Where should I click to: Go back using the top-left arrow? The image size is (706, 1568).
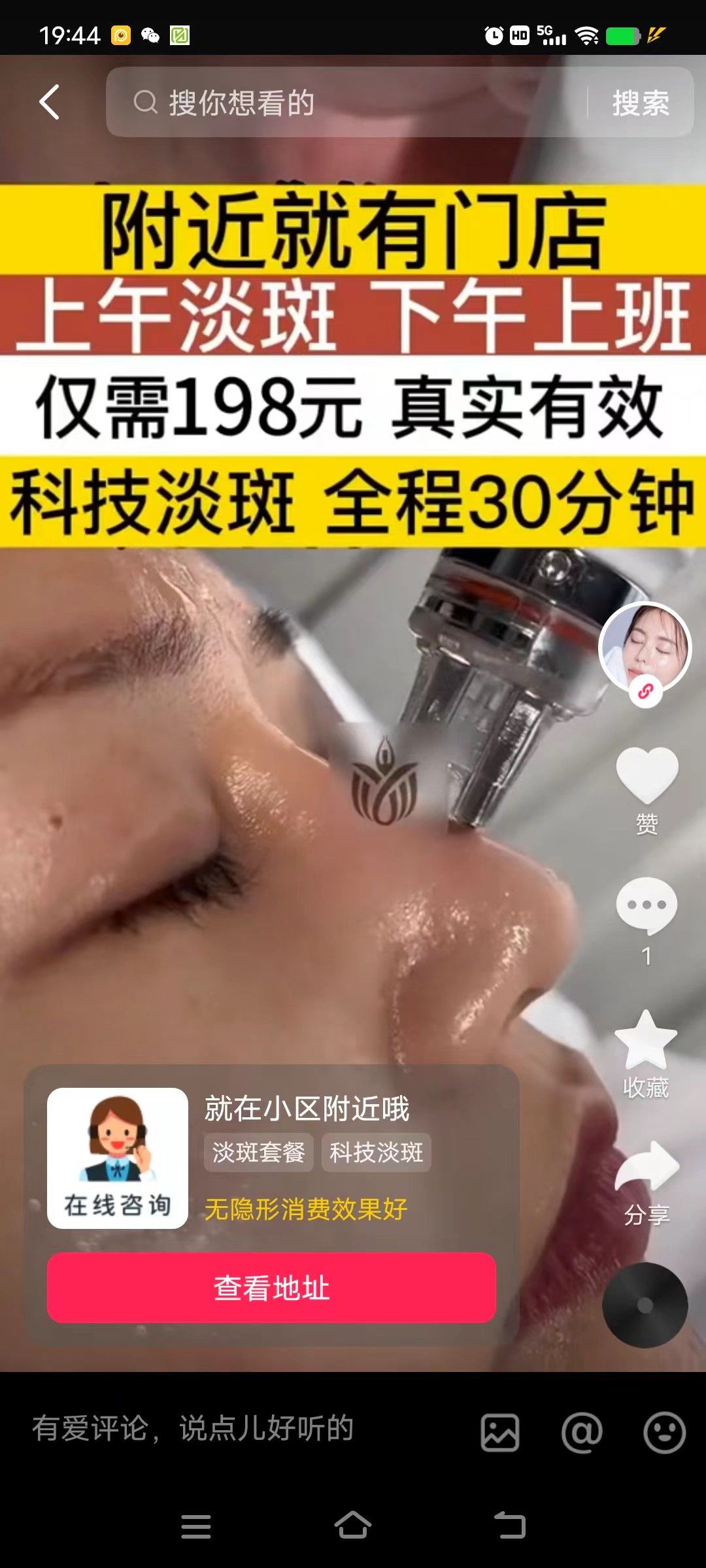[x=50, y=102]
